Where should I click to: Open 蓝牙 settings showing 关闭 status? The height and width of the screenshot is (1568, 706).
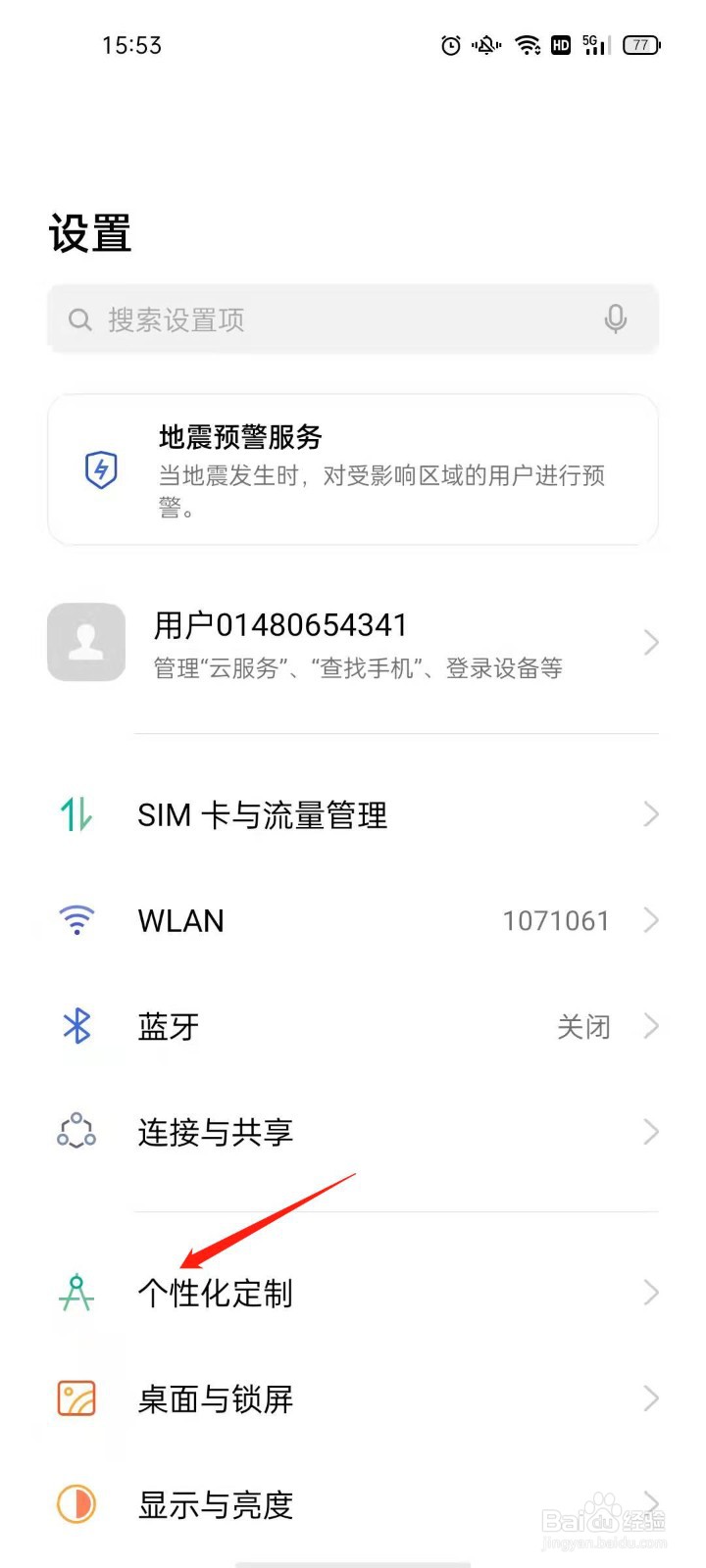point(353,1026)
